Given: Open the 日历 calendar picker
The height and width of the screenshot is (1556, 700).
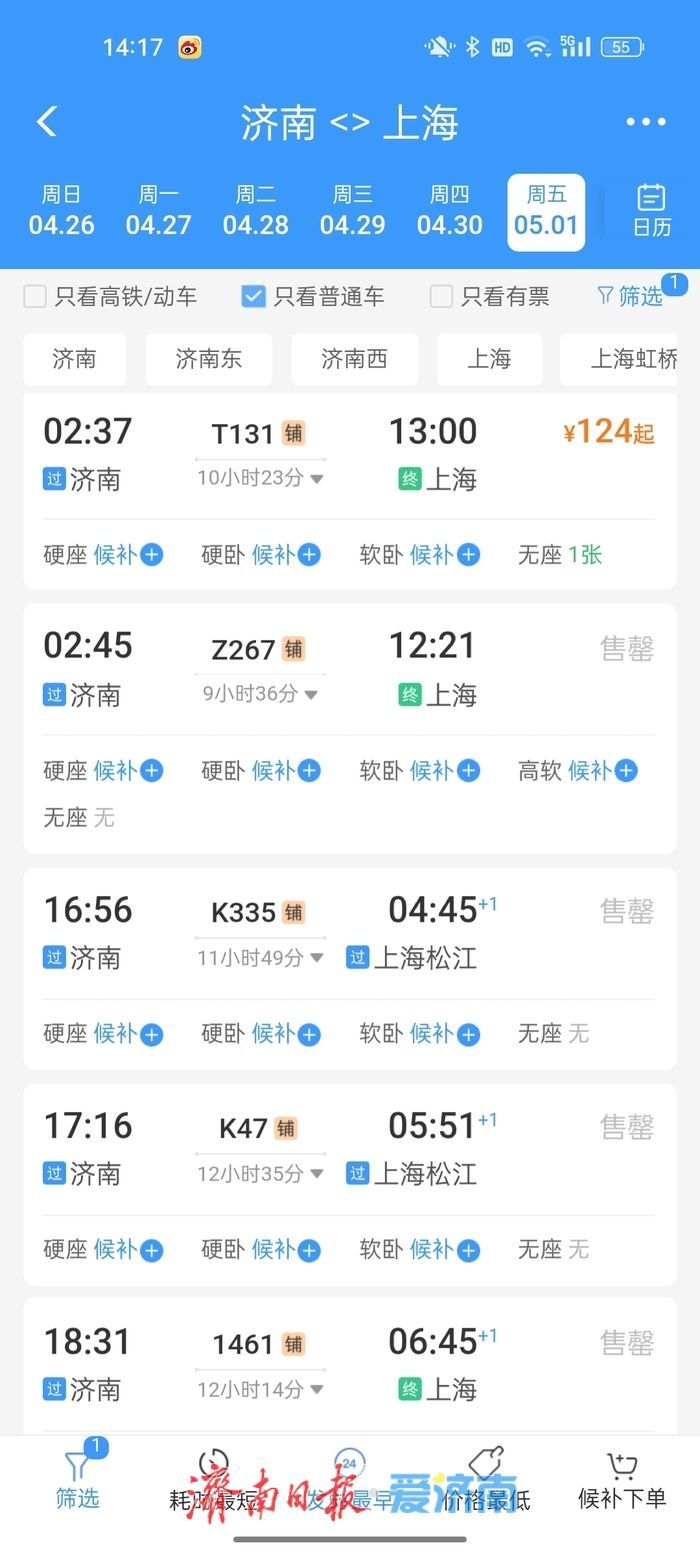Looking at the screenshot, I should (x=651, y=211).
